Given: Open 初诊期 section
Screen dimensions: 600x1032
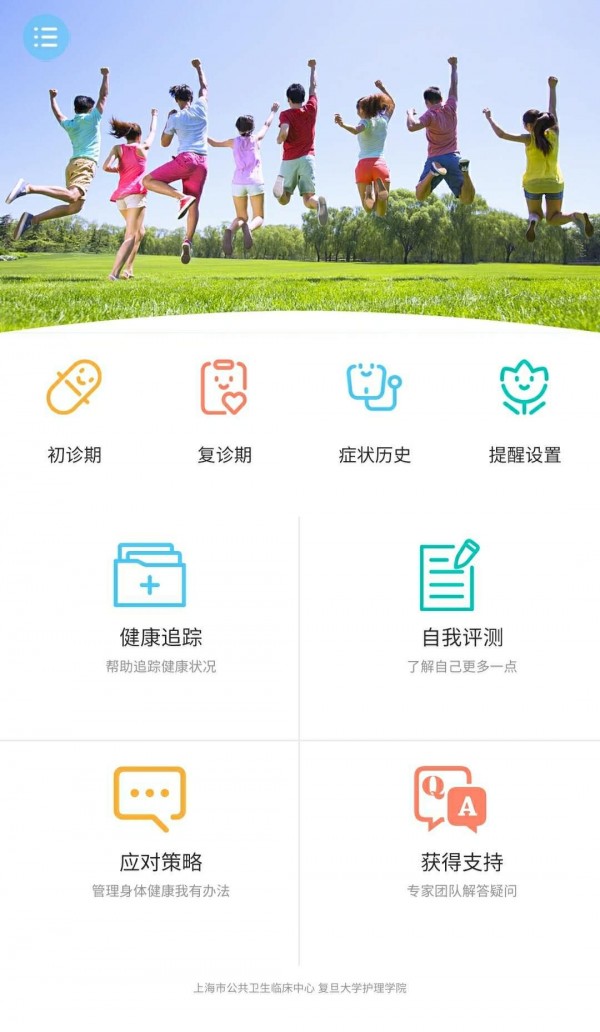Looking at the screenshot, I should point(74,410).
